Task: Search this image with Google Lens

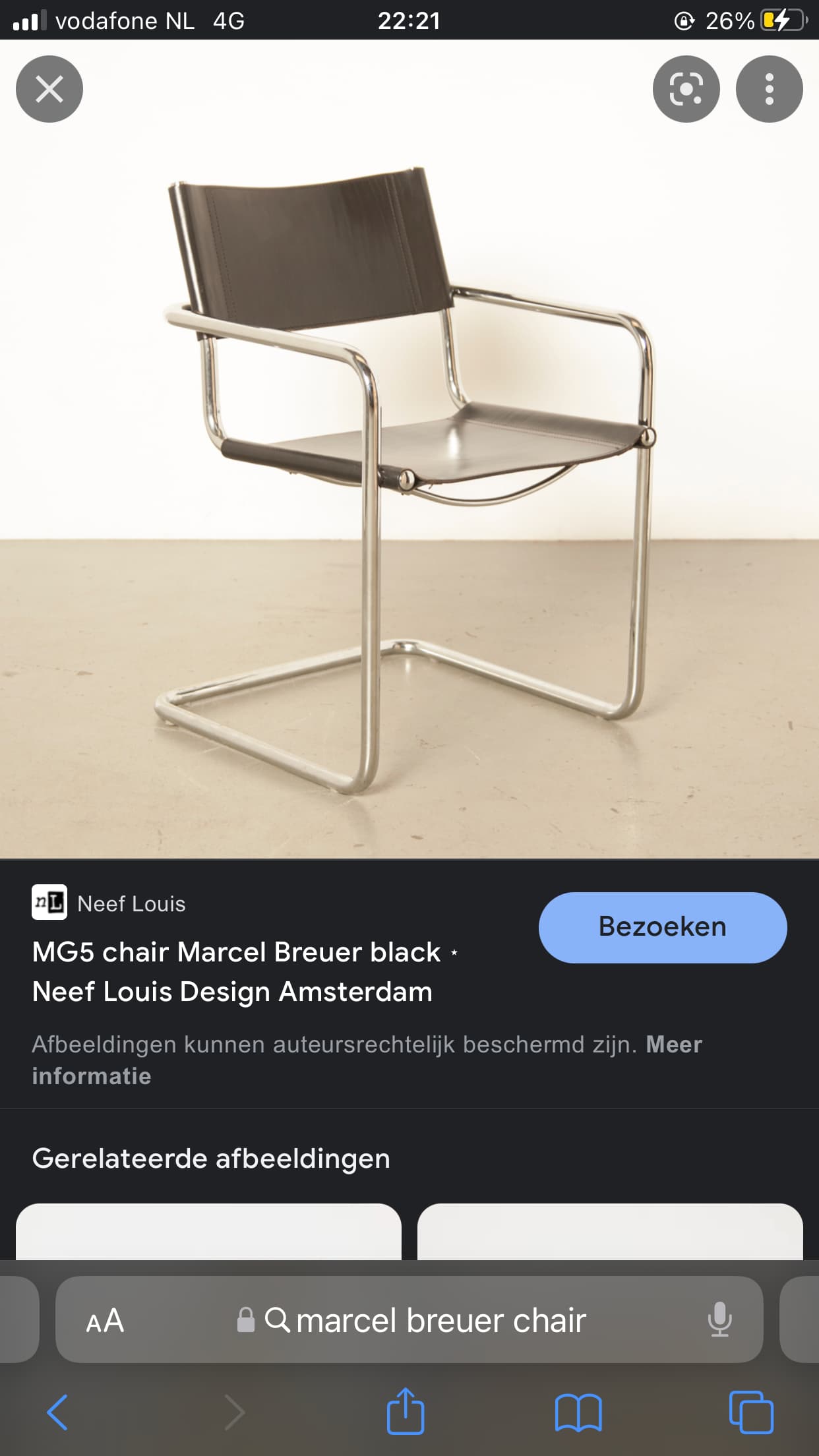Action: click(x=686, y=89)
